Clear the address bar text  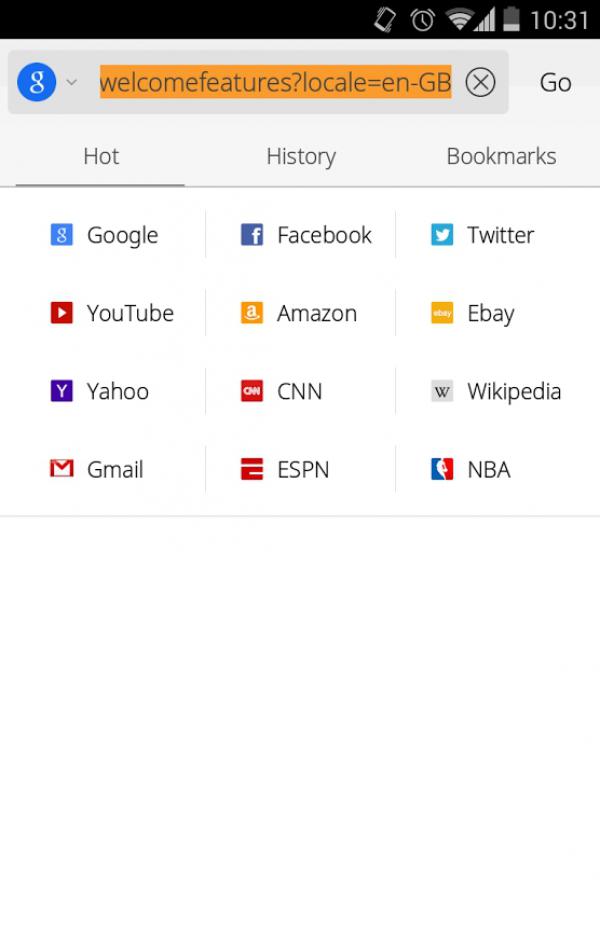coord(481,82)
